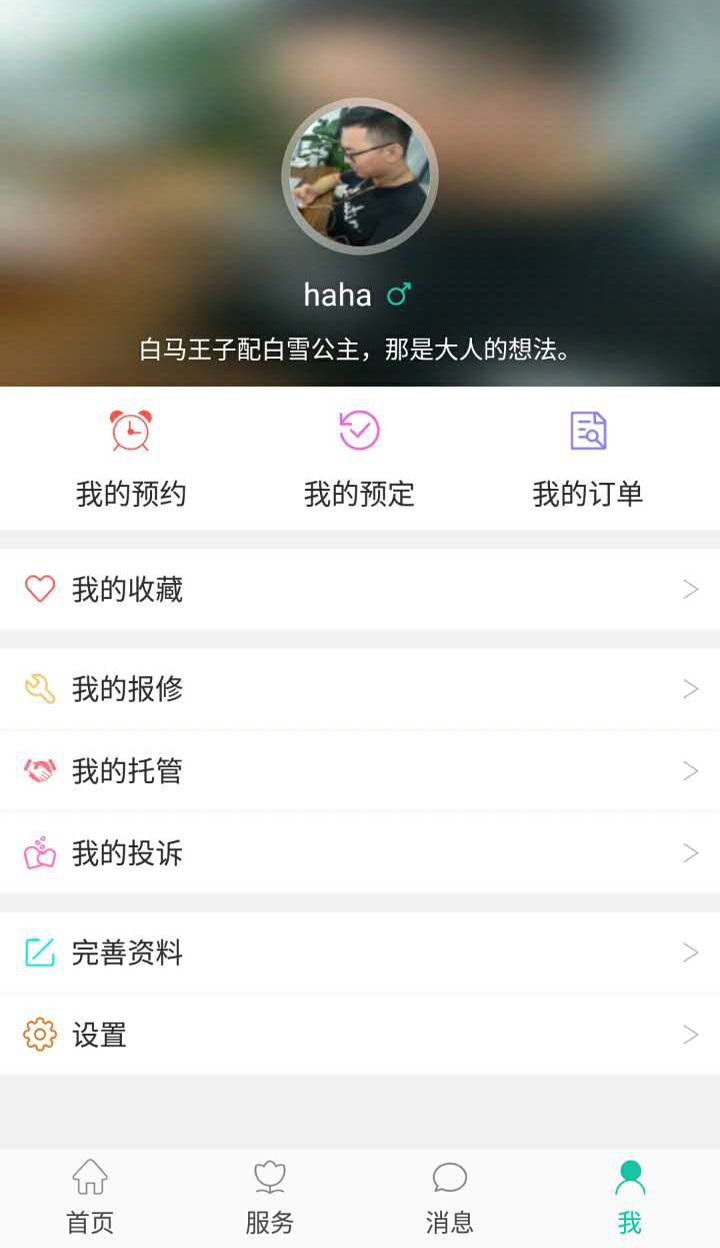720x1248 pixels.
Task: Open 我的预约 appointments
Action: [131, 459]
